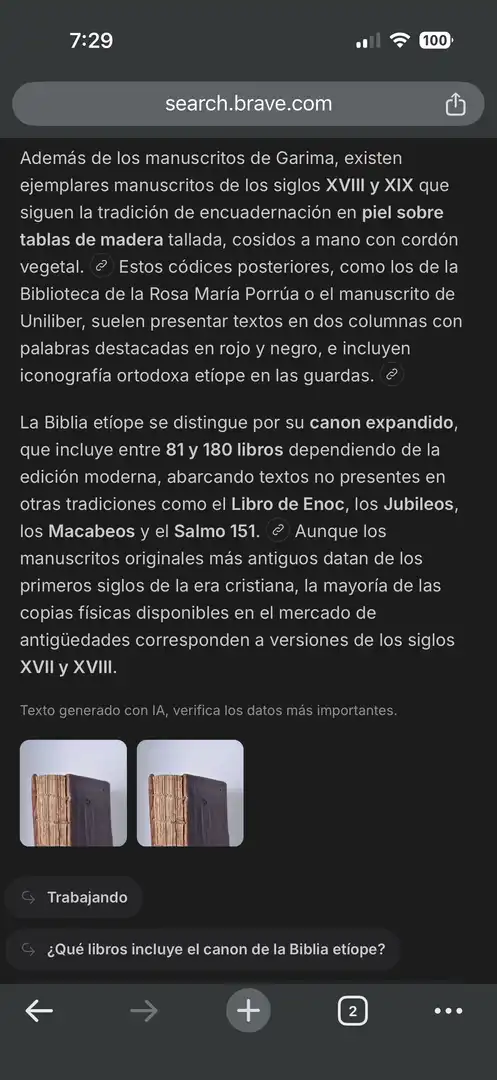Screen dimensions: 497x1080
Task: Open a new tab with plus button
Action: tap(248, 1010)
